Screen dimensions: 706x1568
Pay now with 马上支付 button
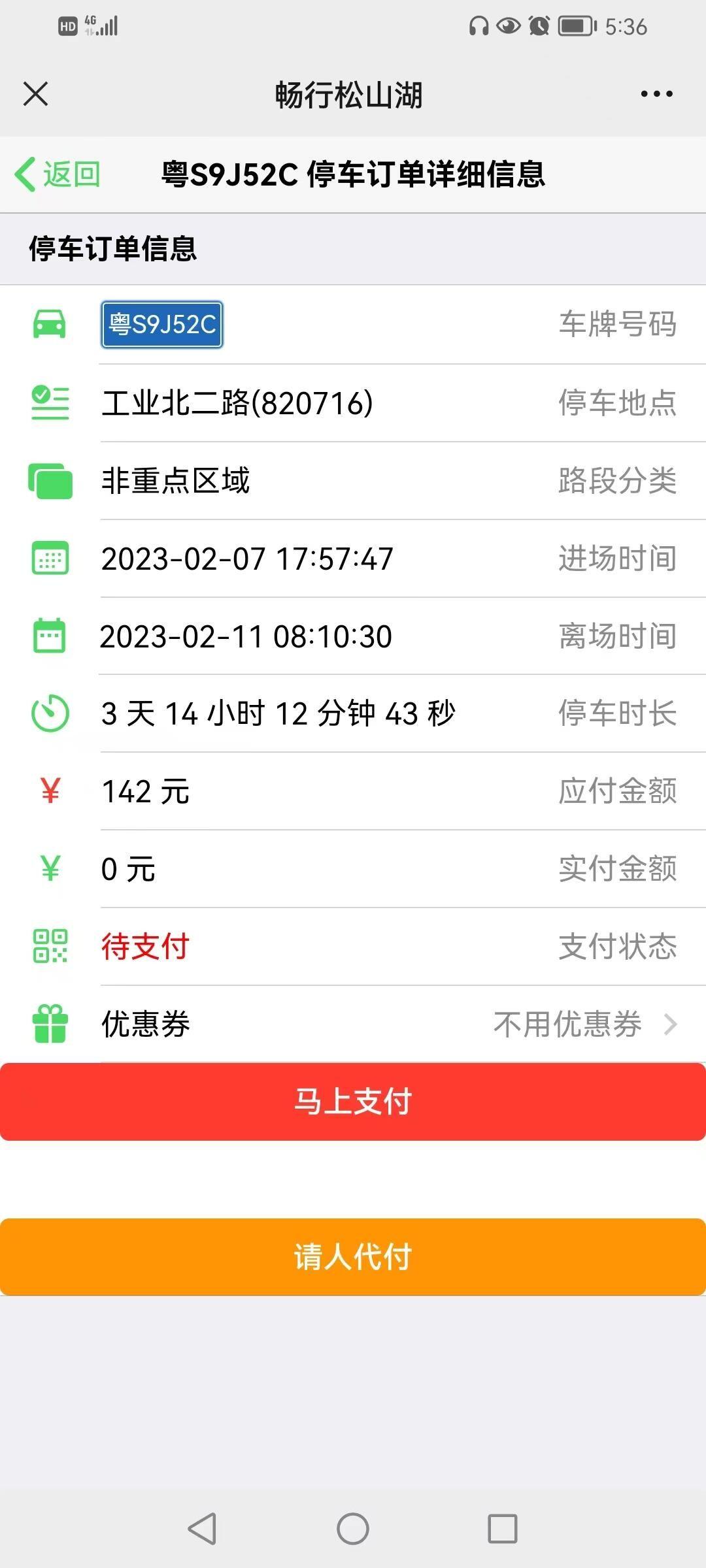click(353, 1102)
